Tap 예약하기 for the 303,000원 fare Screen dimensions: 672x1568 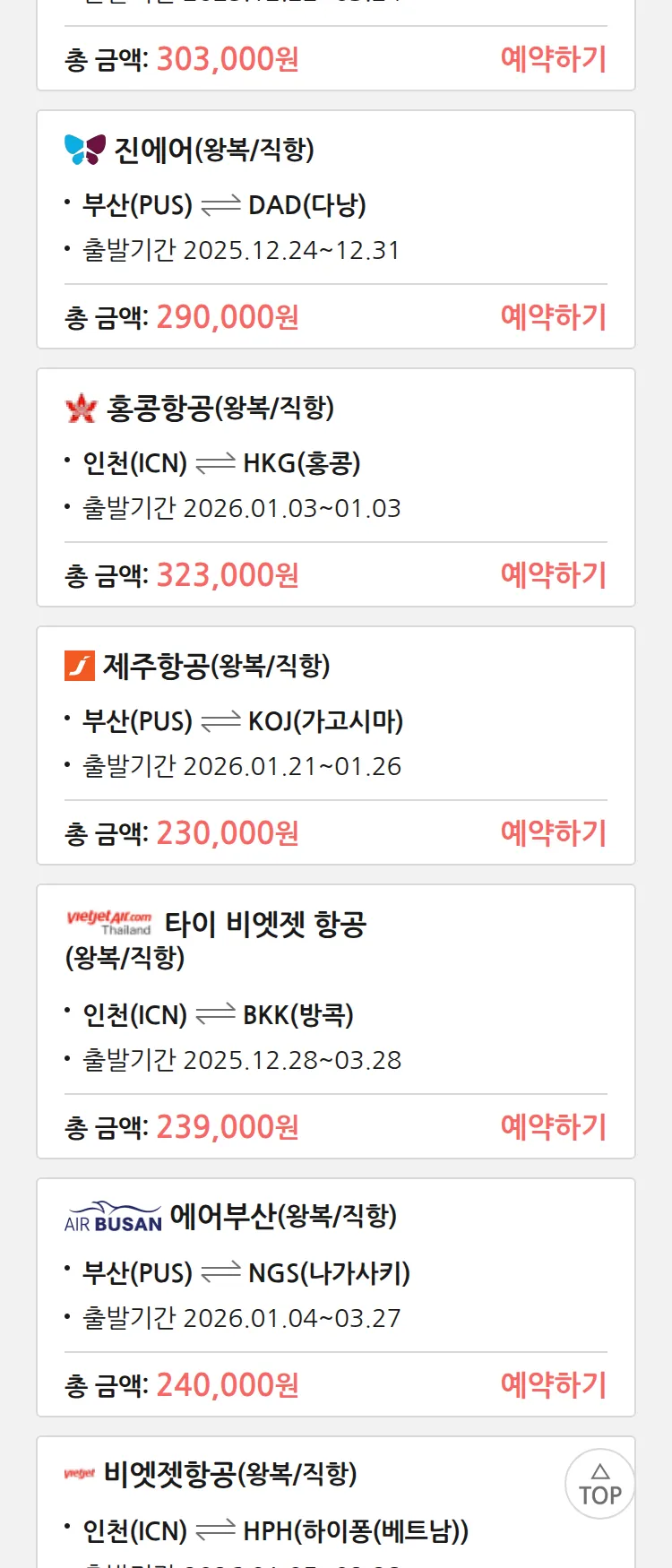click(x=553, y=59)
